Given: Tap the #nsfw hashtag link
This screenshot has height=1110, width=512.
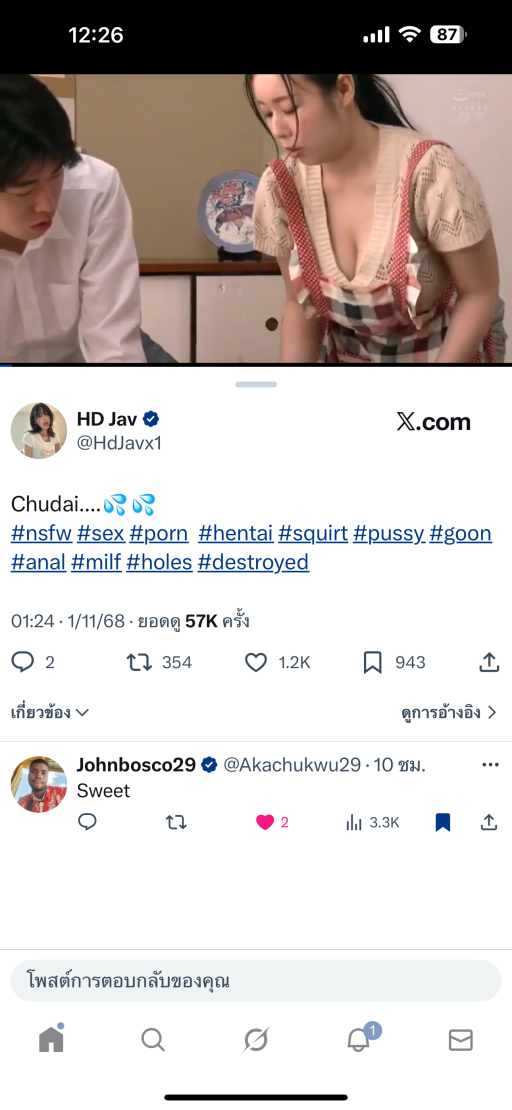Looking at the screenshot, I should click(x=41, y=533).
